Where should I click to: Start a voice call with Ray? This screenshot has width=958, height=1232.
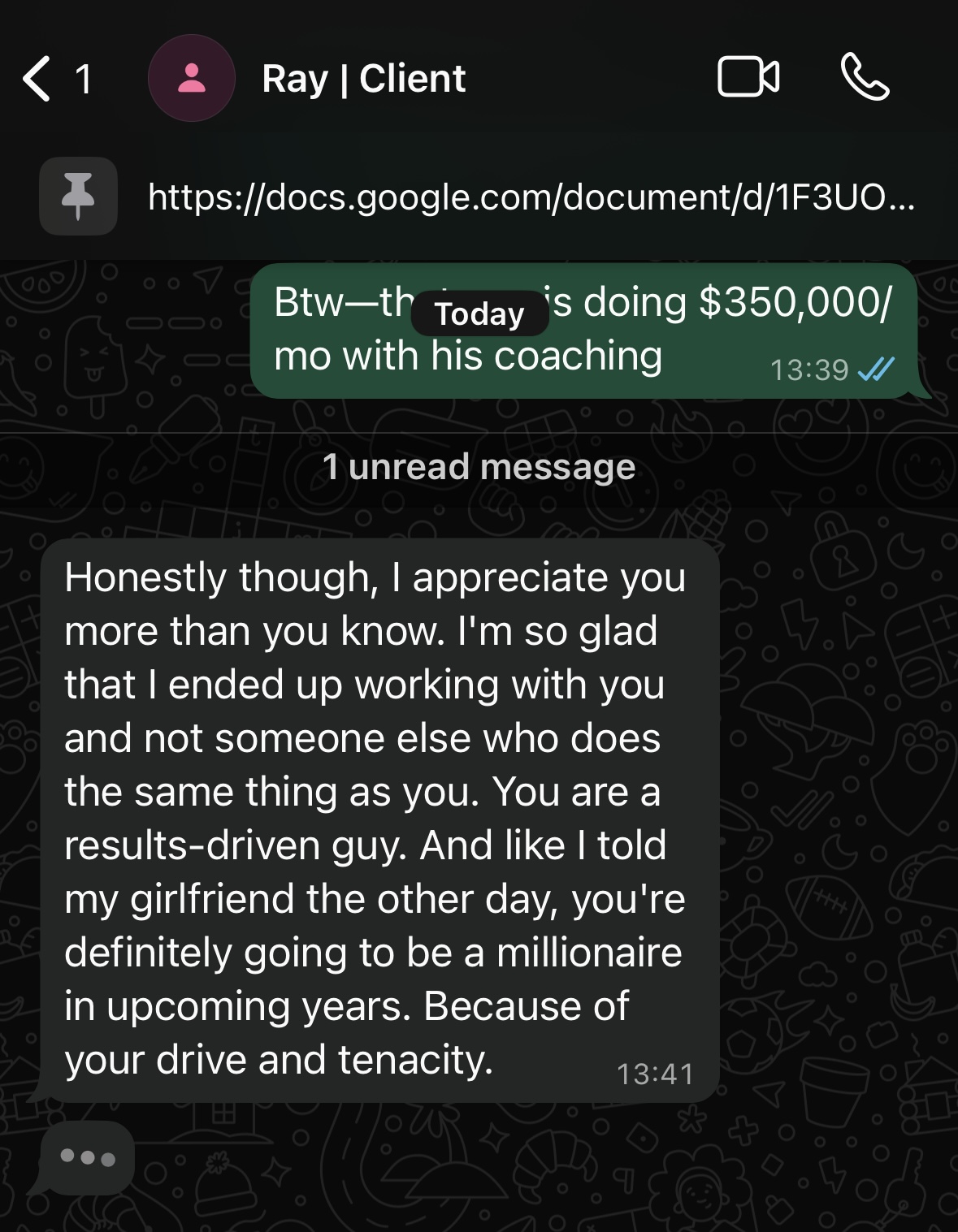click(x=865, y=77)
